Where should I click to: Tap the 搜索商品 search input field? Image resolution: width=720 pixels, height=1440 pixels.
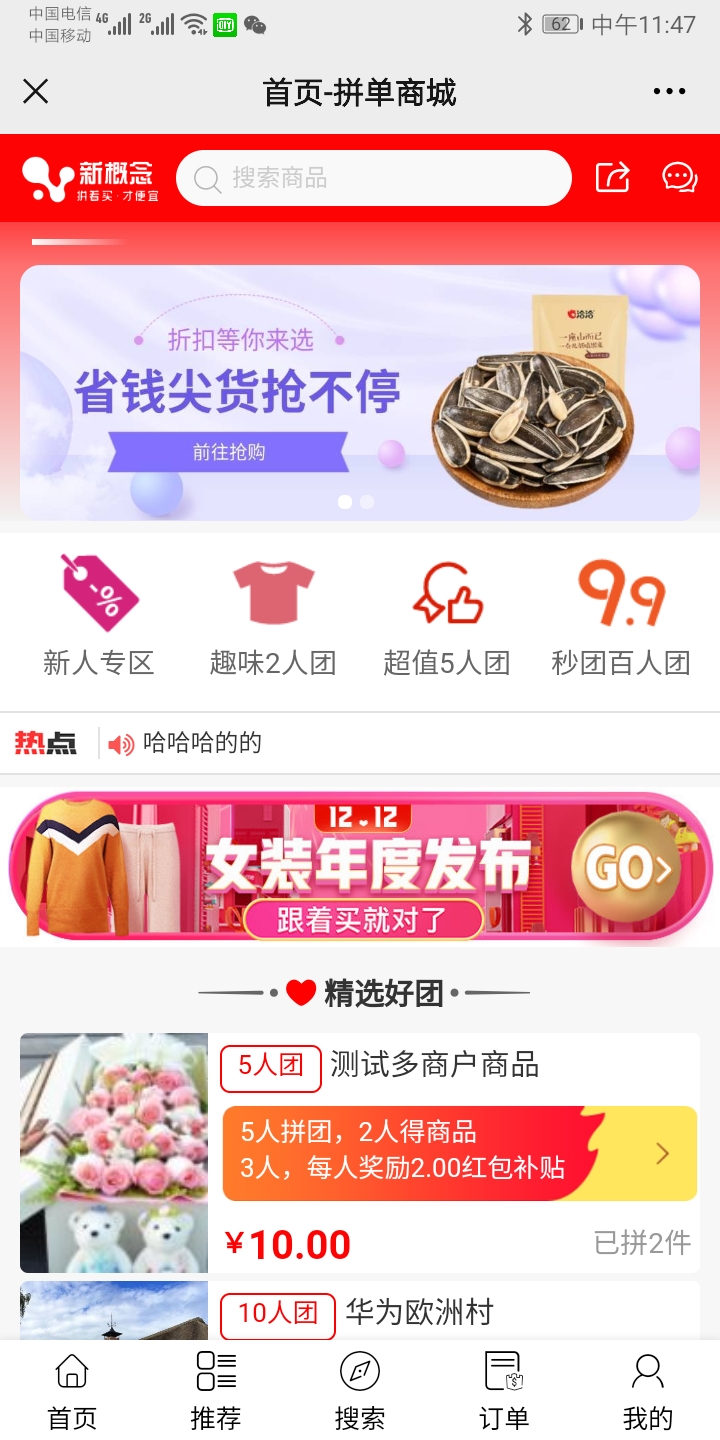pyautogui.click(x=374, y=177)
